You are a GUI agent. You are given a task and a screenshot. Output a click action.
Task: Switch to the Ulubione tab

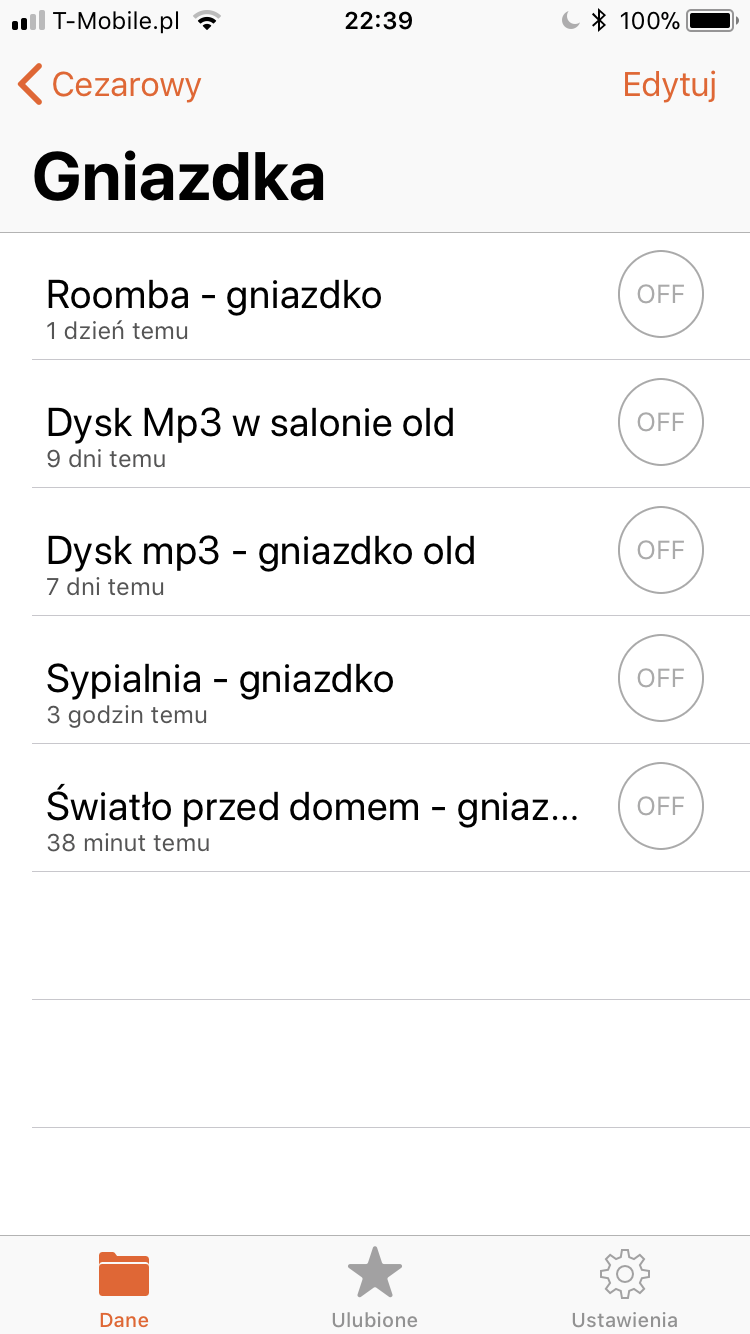pos(375,1288)
